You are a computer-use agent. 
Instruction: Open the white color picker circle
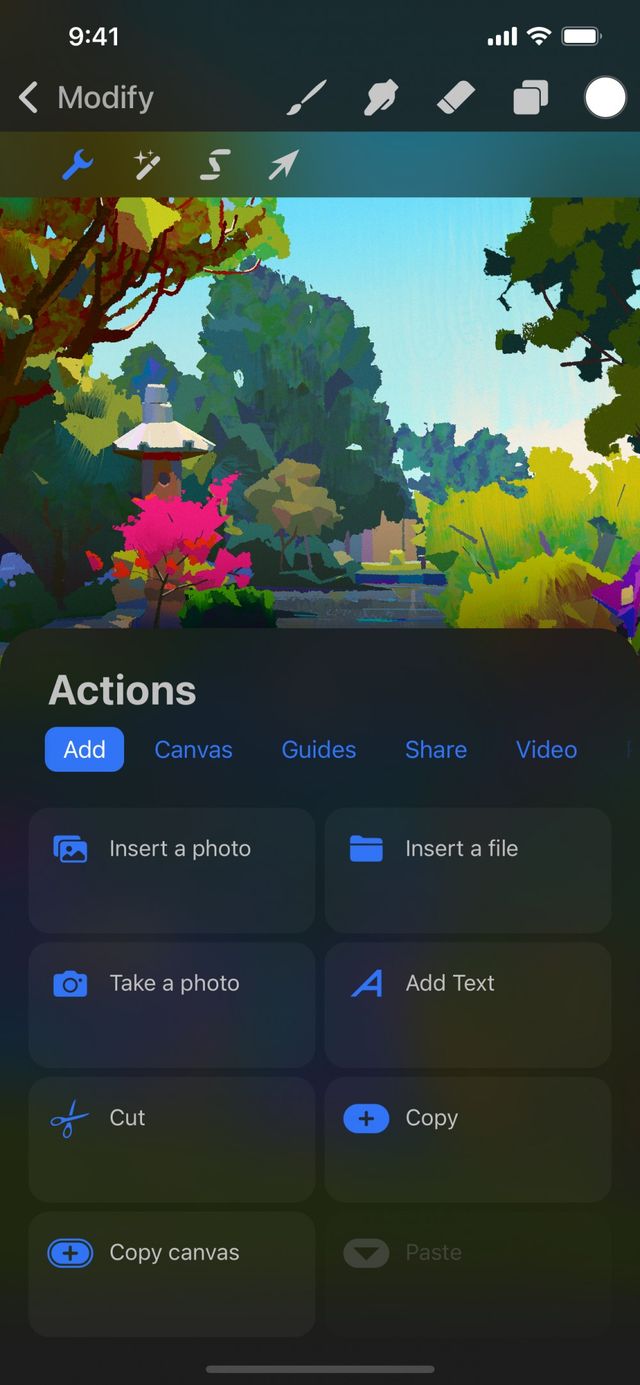coord(605,98)
